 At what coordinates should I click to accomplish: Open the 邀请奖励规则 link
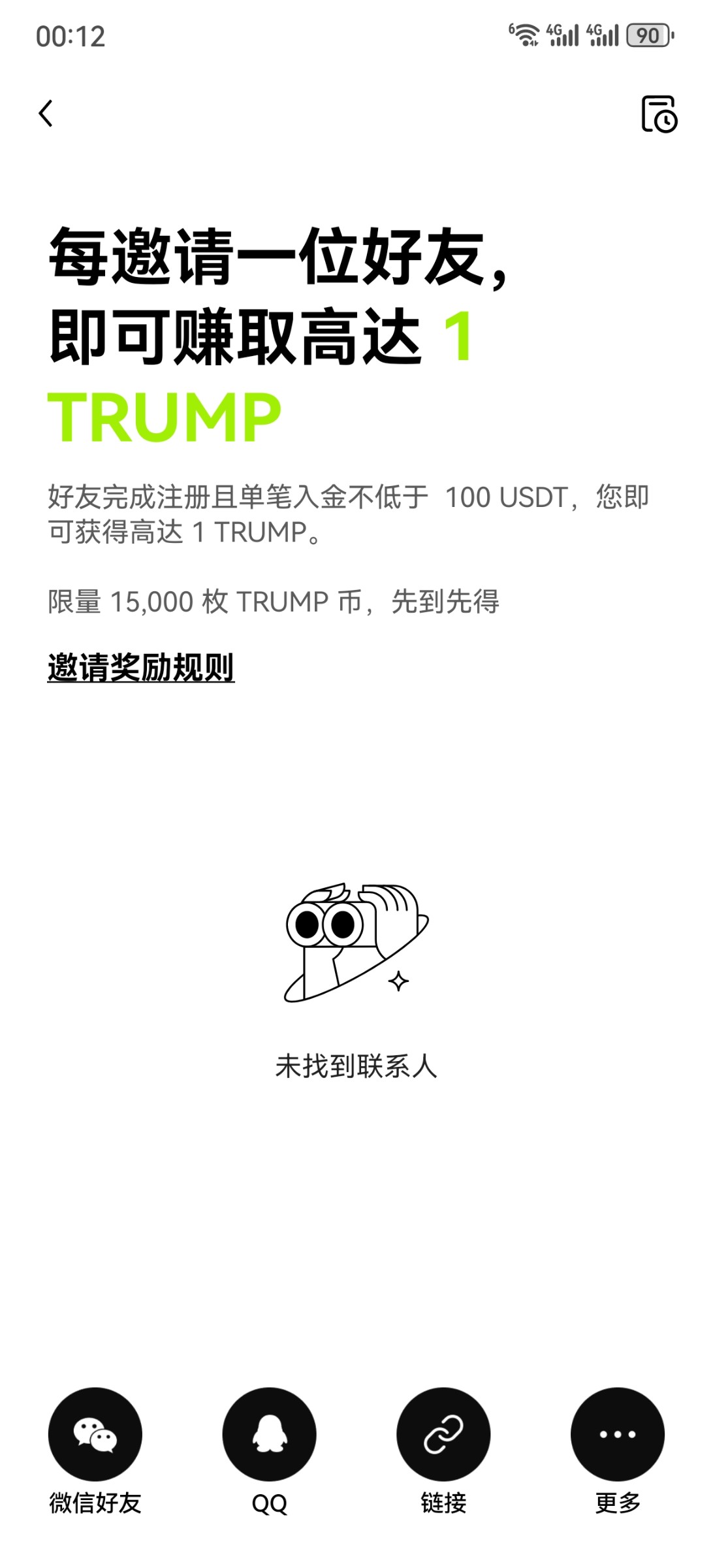141,667
